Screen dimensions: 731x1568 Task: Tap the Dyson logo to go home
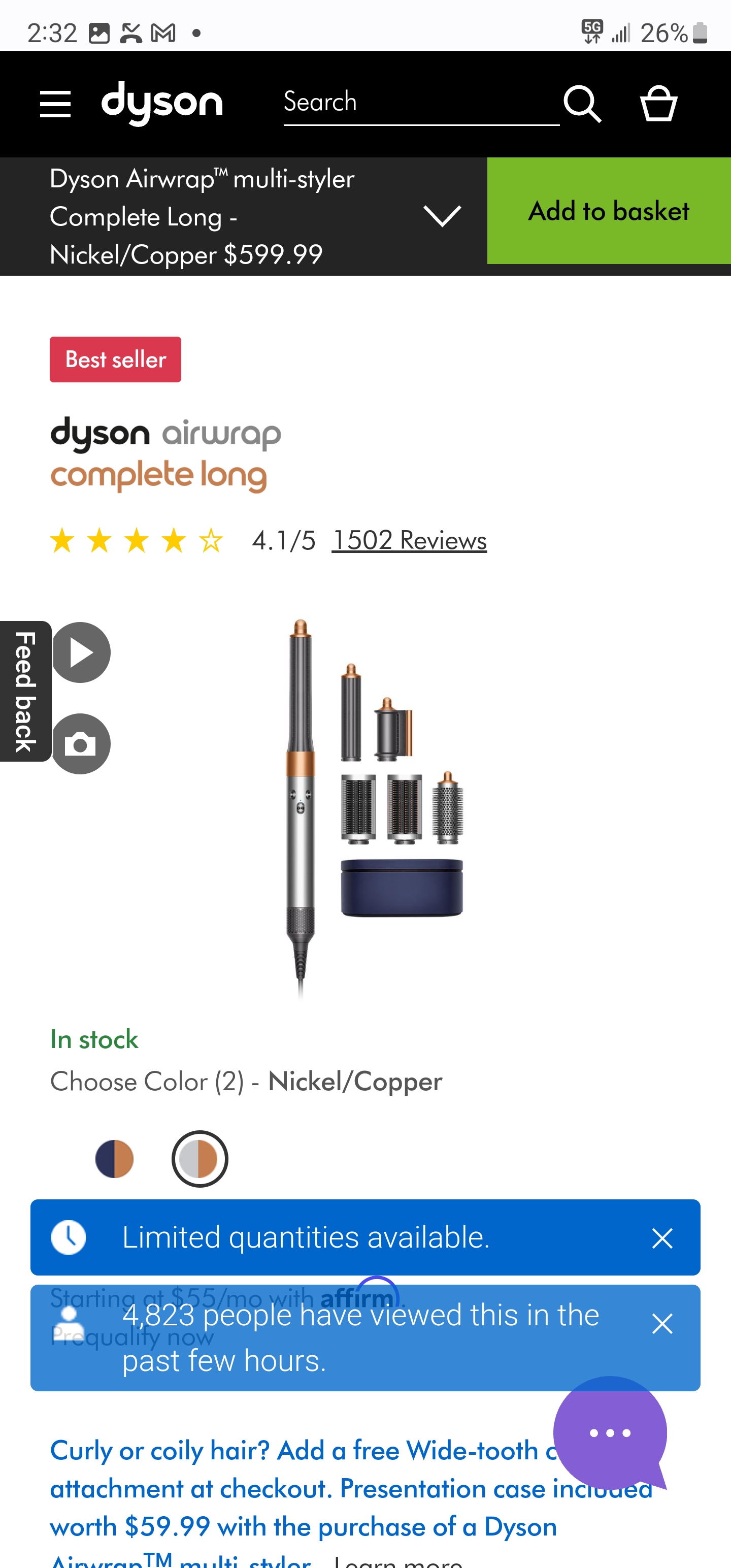point(162,103)
